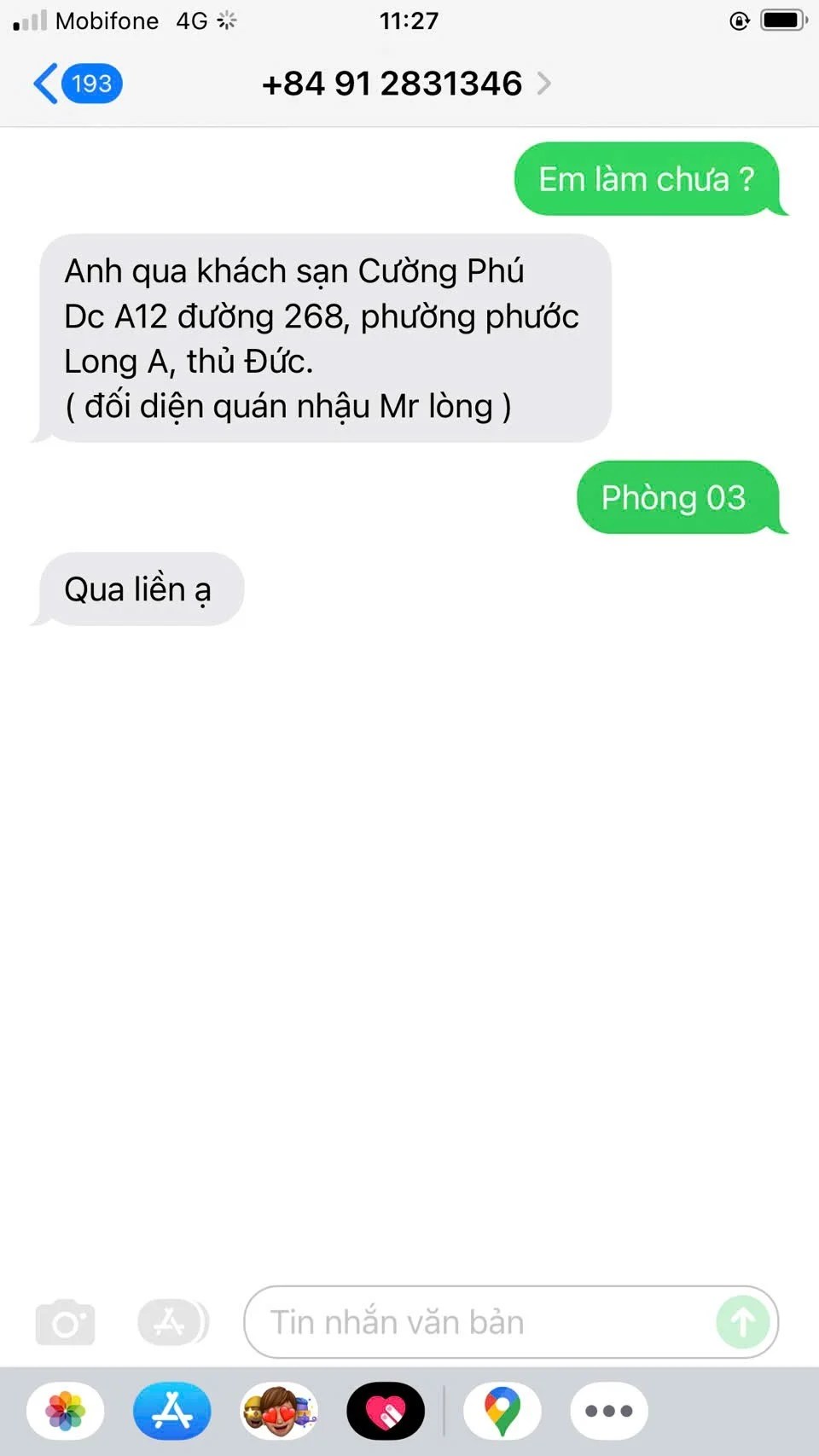This screenshot has height=1456, width=819.
Task: Focus the Tin nhắn văn bản field
Action: coord(478,1323)
